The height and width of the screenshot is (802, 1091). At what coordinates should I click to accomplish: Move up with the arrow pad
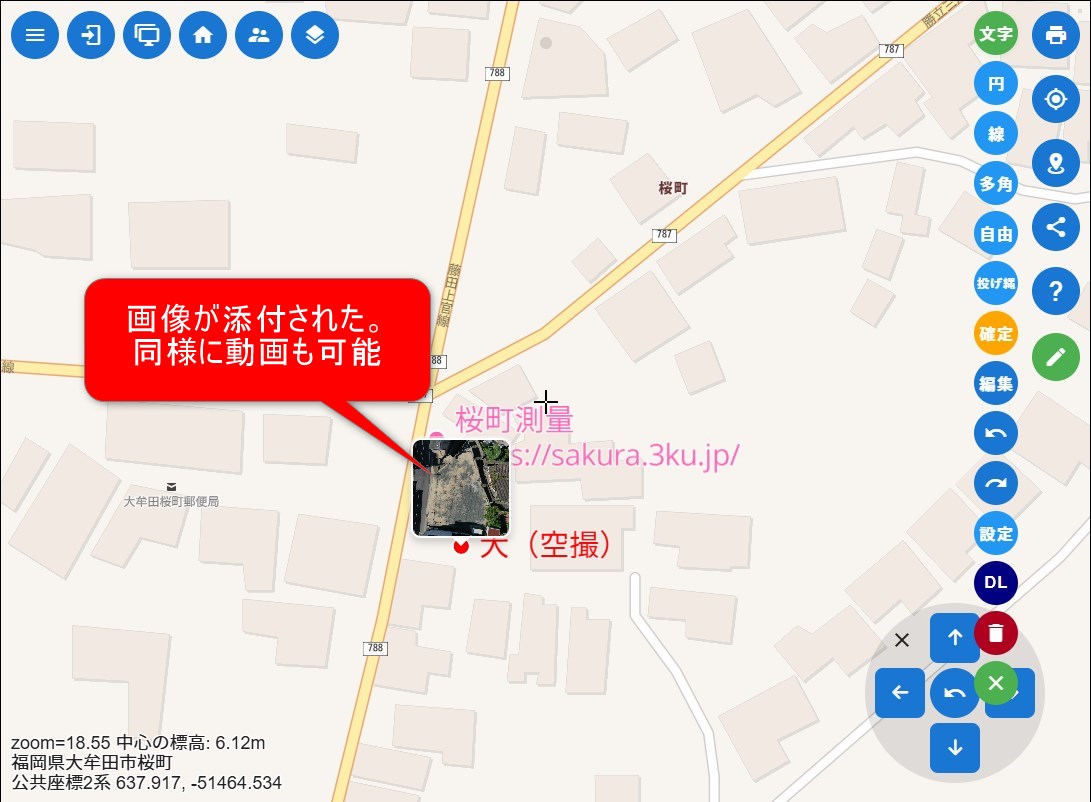[x=955, y=638]
